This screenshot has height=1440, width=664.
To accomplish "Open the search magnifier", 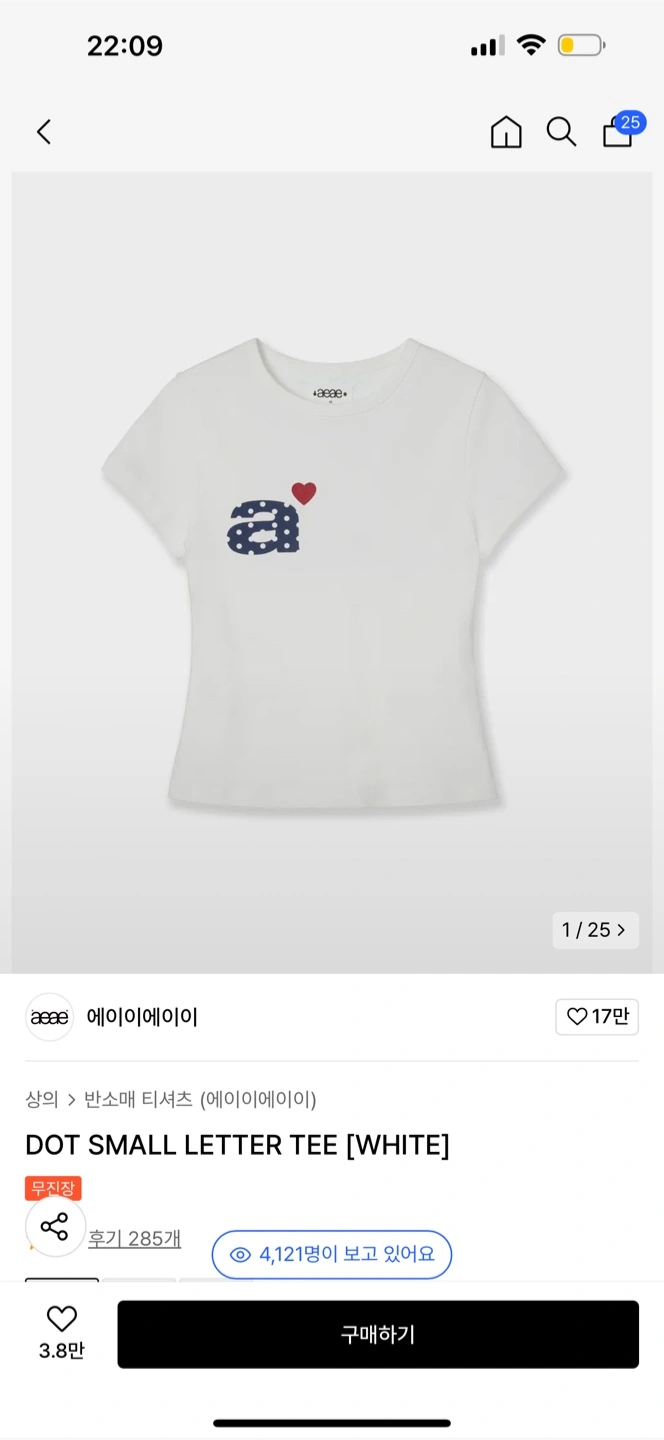I will (x=561, y=132).
